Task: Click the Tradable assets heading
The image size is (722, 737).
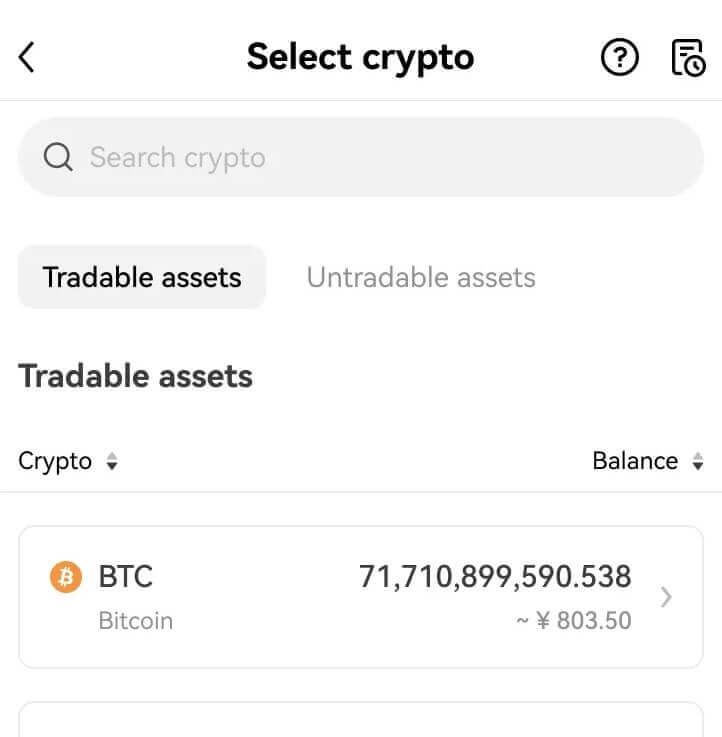Action: pyautogui.click(x=135, y=377)
